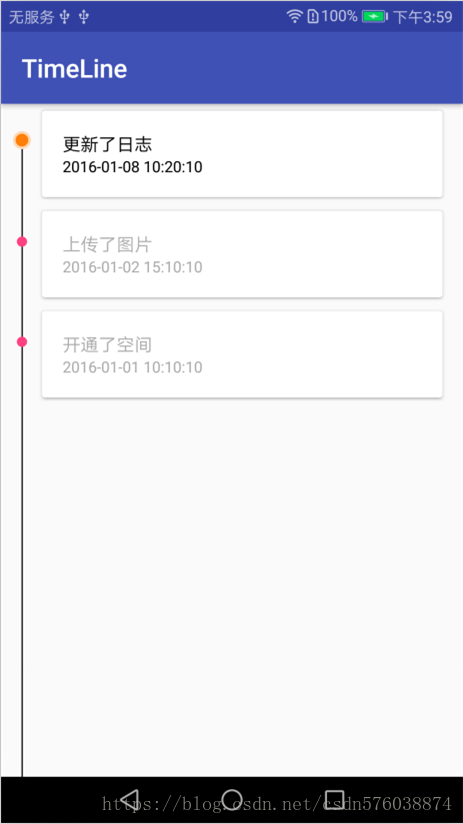Open the 更新了日志 timeline card
Image resolution: width=463 pixels, height=824 pixels.
[x=242, y=154]
